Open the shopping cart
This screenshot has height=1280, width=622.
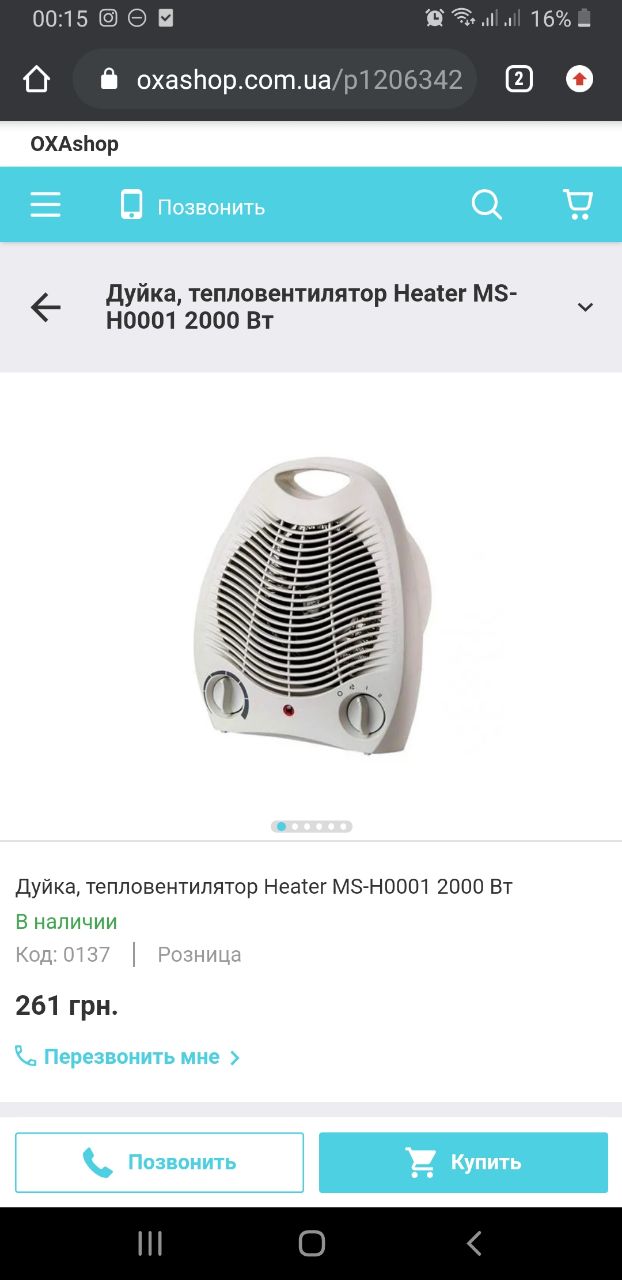click(x=578, y=205)
